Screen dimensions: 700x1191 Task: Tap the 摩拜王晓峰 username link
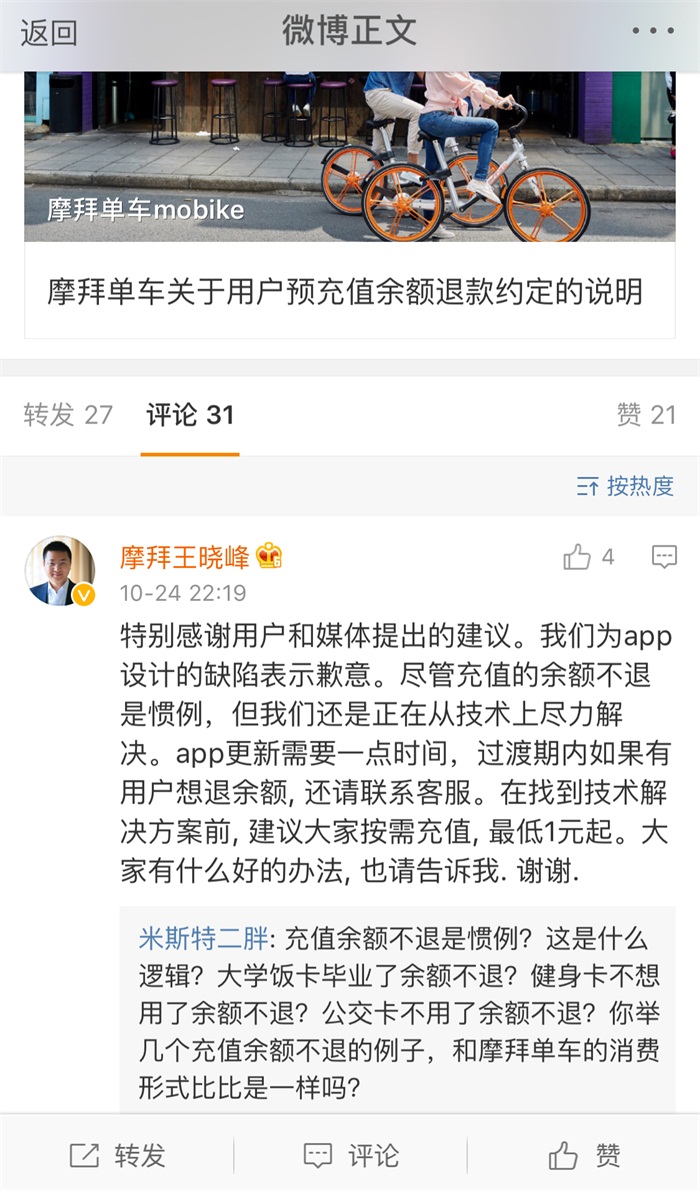coord(186,556)
